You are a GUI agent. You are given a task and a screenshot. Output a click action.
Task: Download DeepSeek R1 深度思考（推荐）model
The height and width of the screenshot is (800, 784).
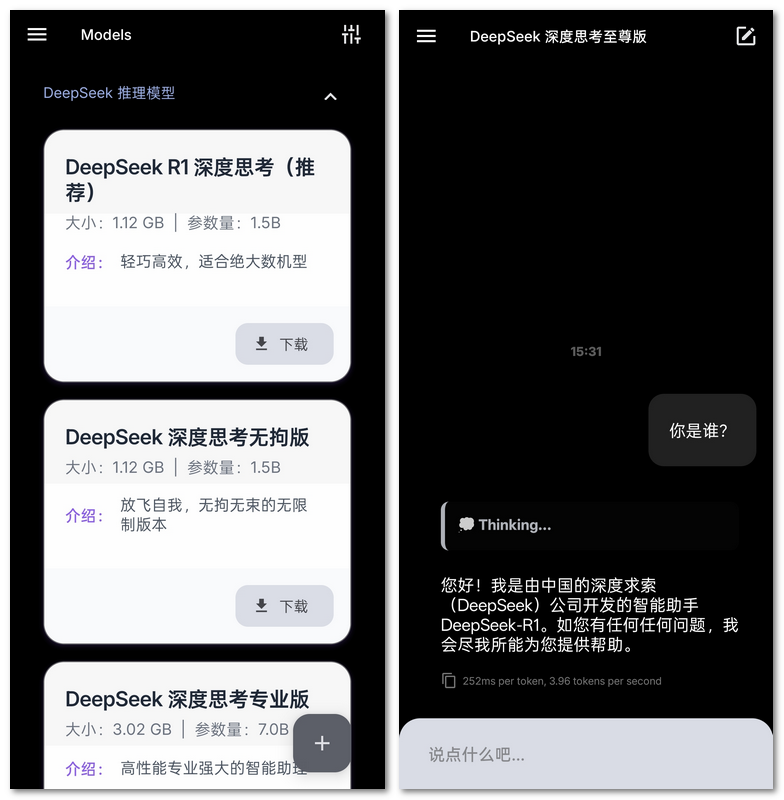284,344
